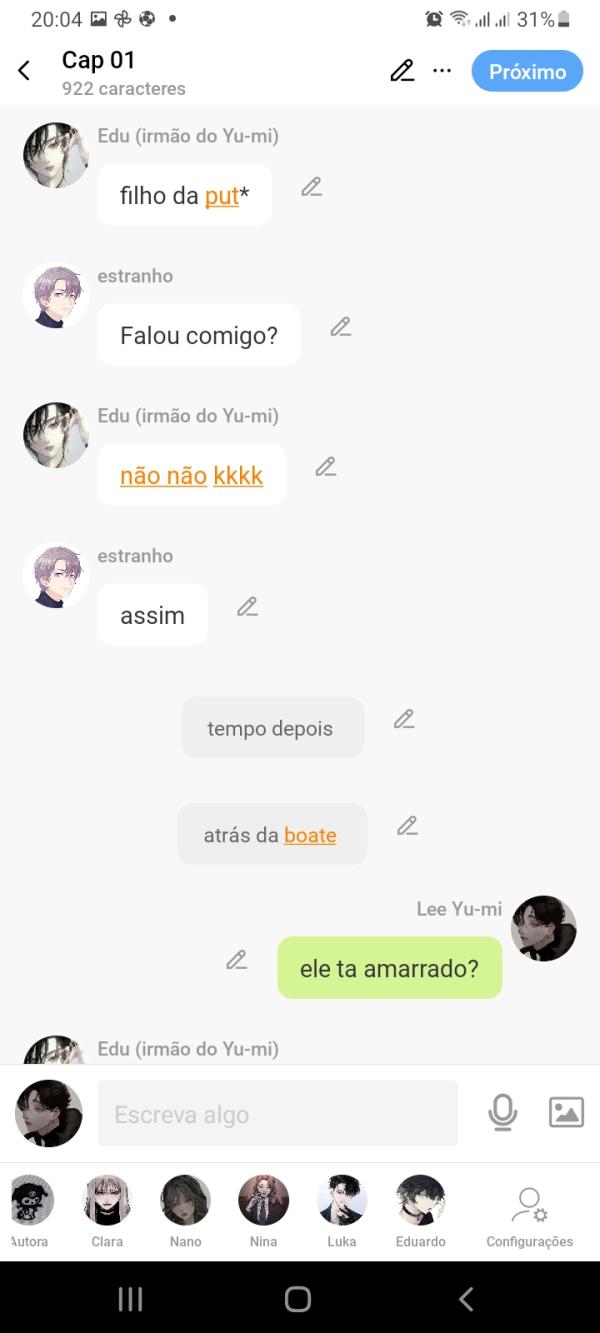Focus the 'Escreva algo' text field
The height and width of the screenshot is (1333, 600).
tap(277, 1114)
